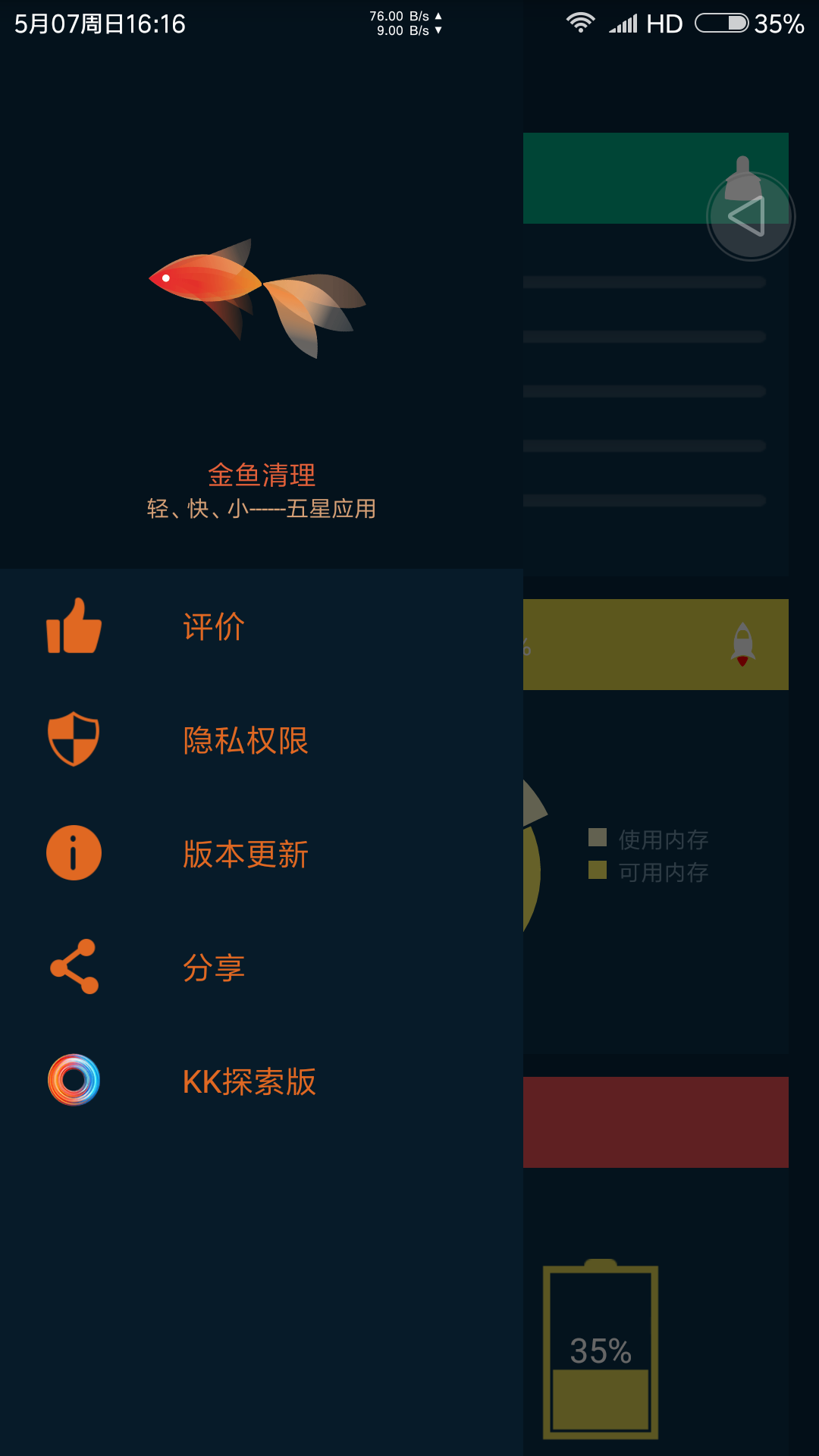Image resolution: width=819 pixels, height=1456 pixels.
Task: Check for 版本更新 version update
Action: point(245,854)
